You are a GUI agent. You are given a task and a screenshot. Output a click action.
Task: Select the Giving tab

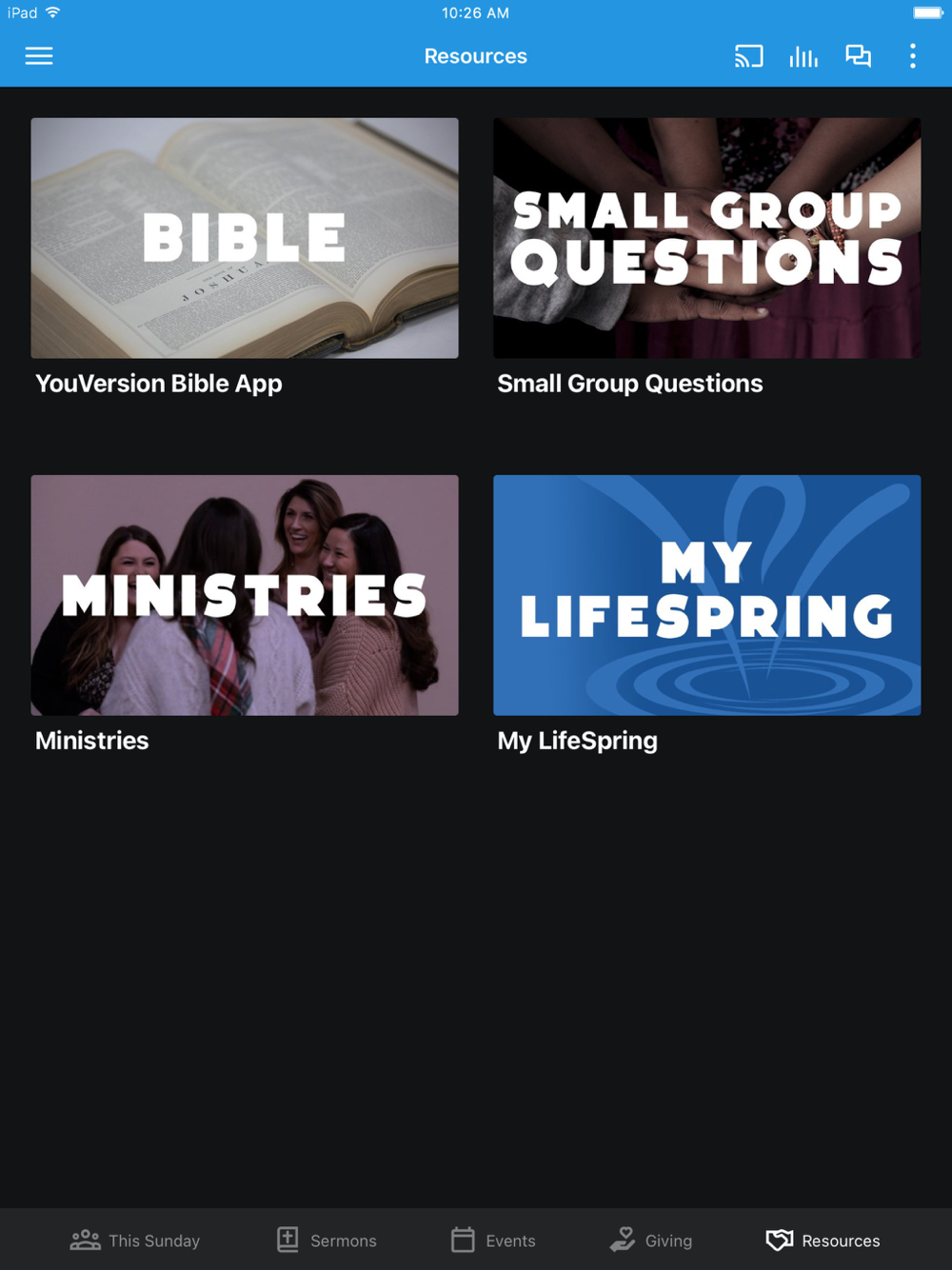point(651,1240)
